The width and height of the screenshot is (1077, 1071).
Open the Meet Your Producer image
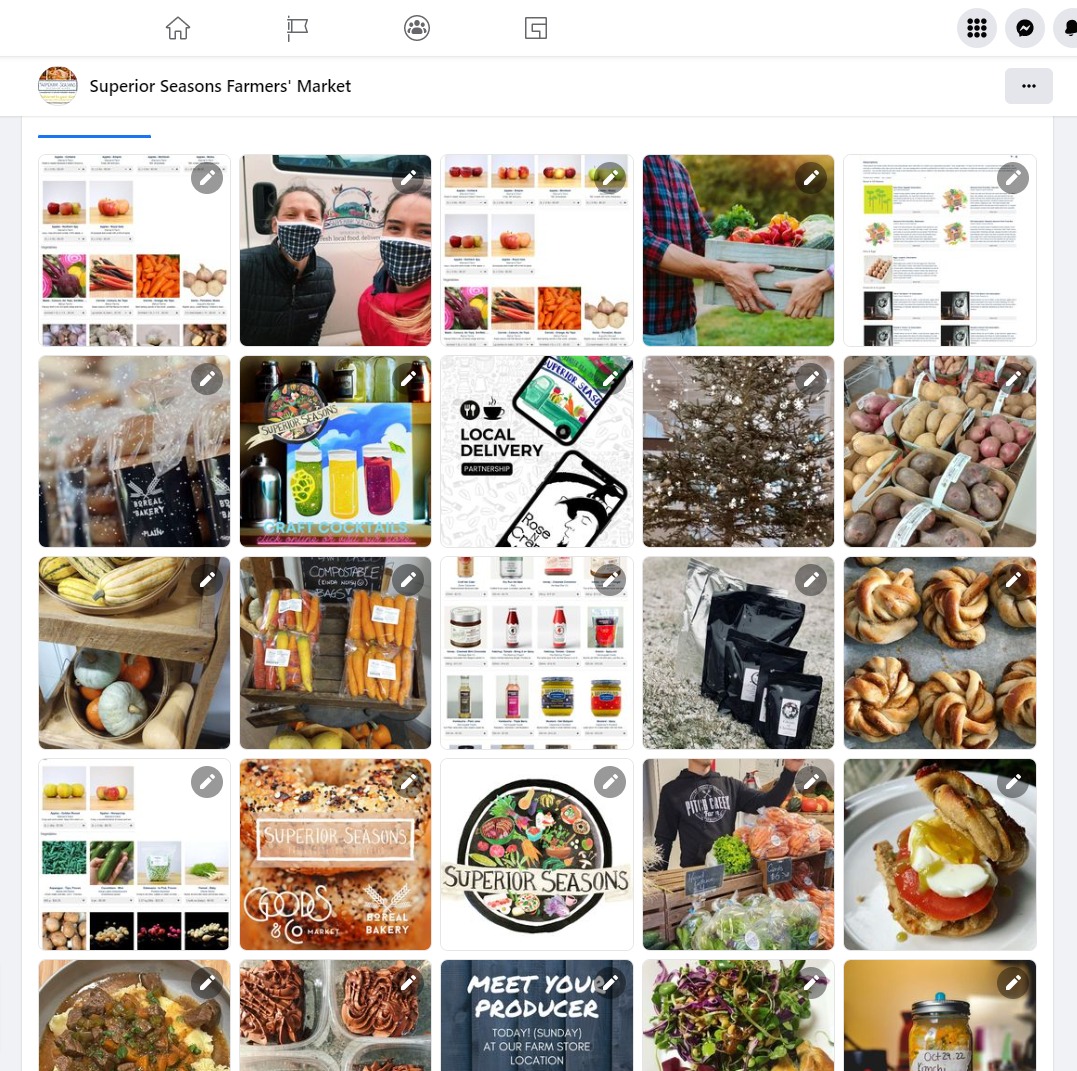pyautogui.click(x=536, y=1015)
